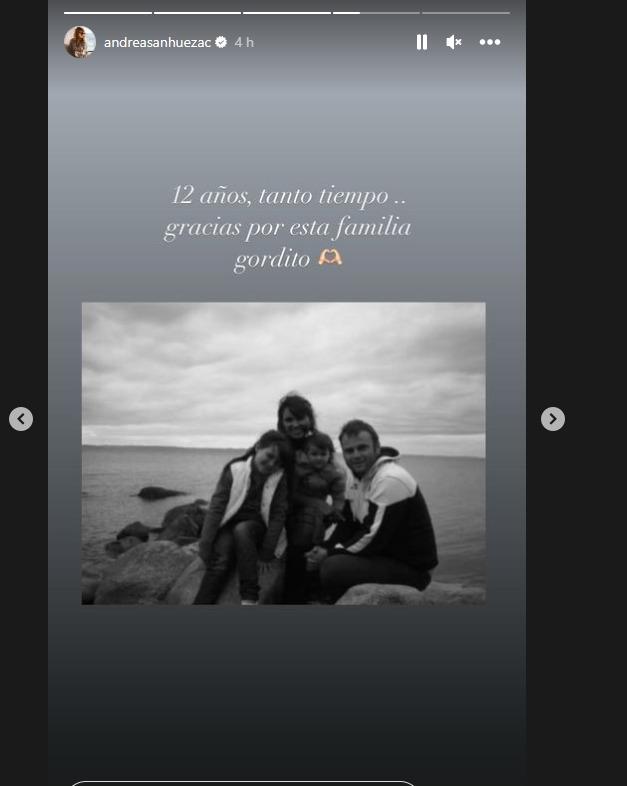Screen dimensions: 627x786
Task: Open the three-dot options menu
Action: click(x=489, y=42)
